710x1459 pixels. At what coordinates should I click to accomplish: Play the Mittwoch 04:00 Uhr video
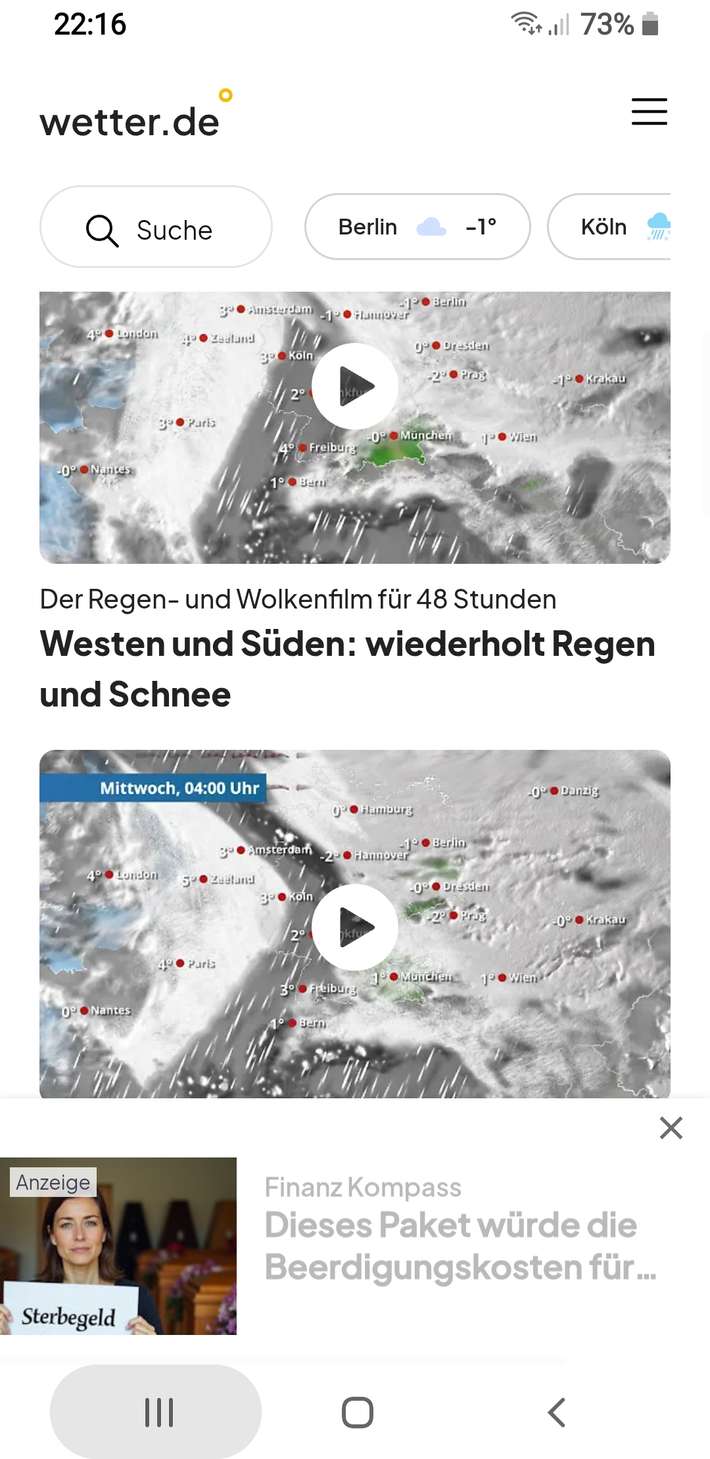(x=355, y=927)
